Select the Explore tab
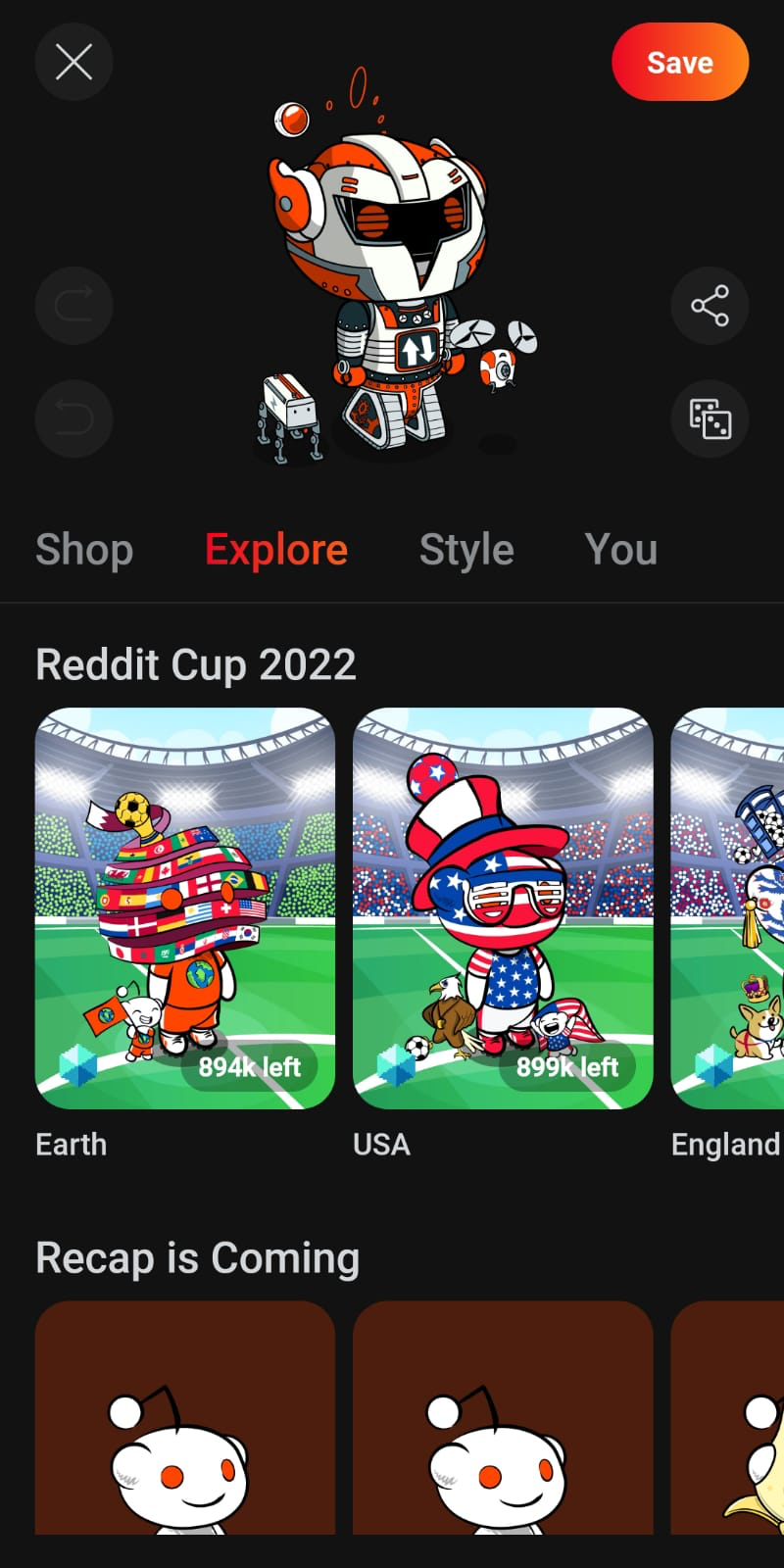The height and width of the screenshot is (1568, 784). (x=276, y=549)
